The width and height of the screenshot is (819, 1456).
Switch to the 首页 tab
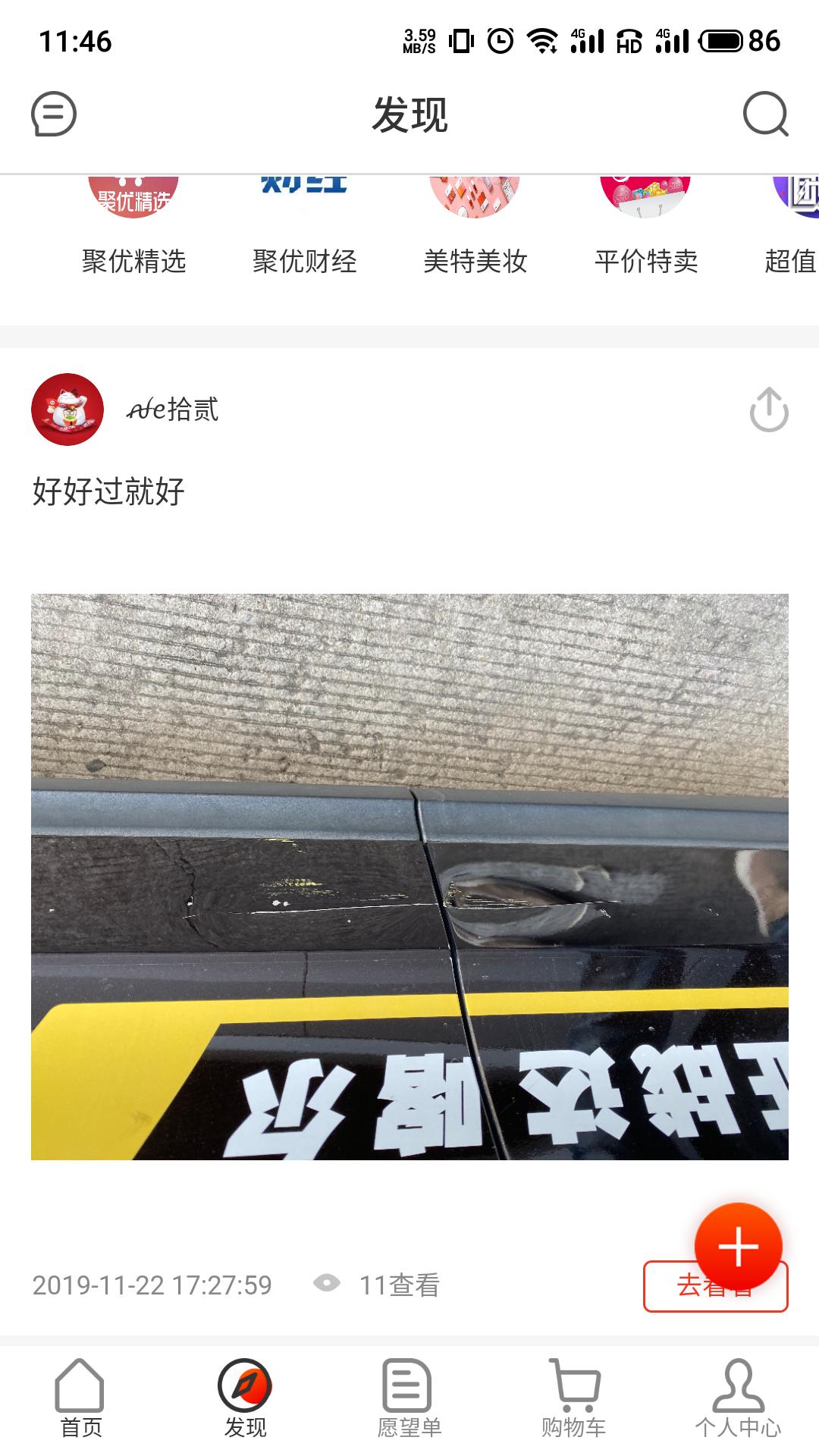[80, 1398]
